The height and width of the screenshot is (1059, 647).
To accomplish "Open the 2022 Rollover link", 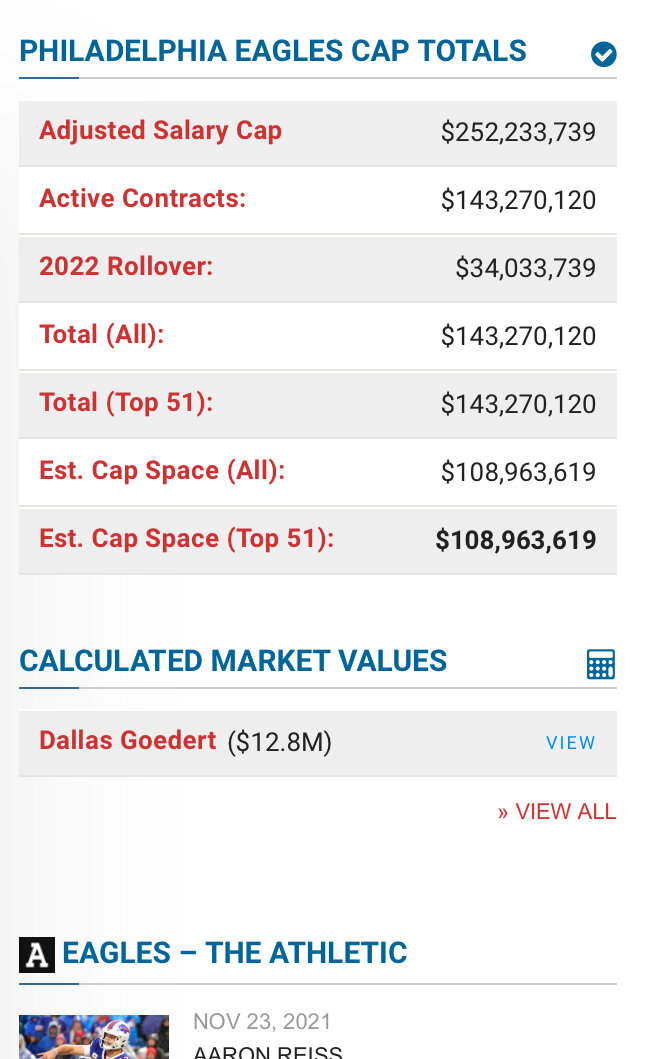I will (x=126, y=267).
